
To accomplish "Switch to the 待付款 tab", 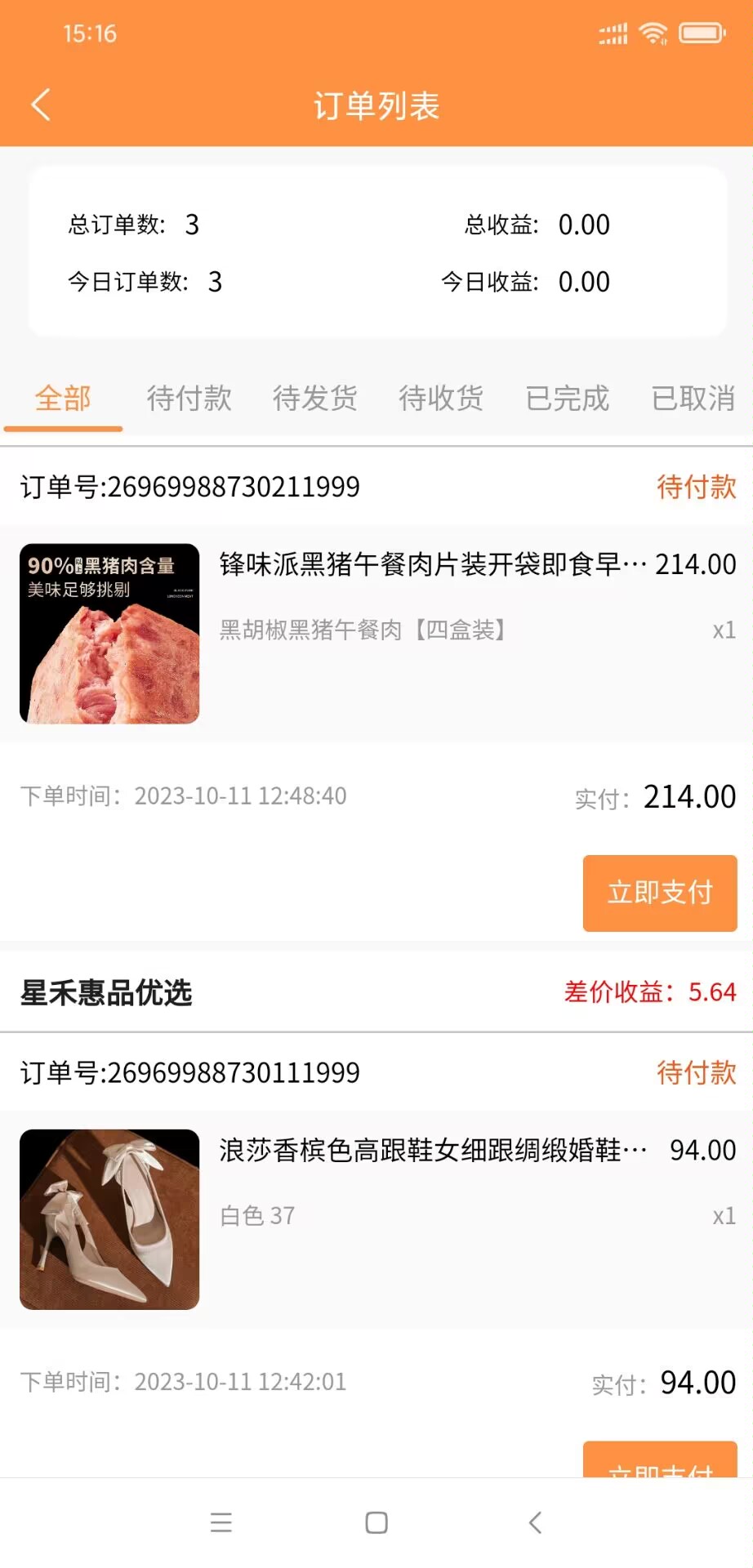I will tap(189, 399).
